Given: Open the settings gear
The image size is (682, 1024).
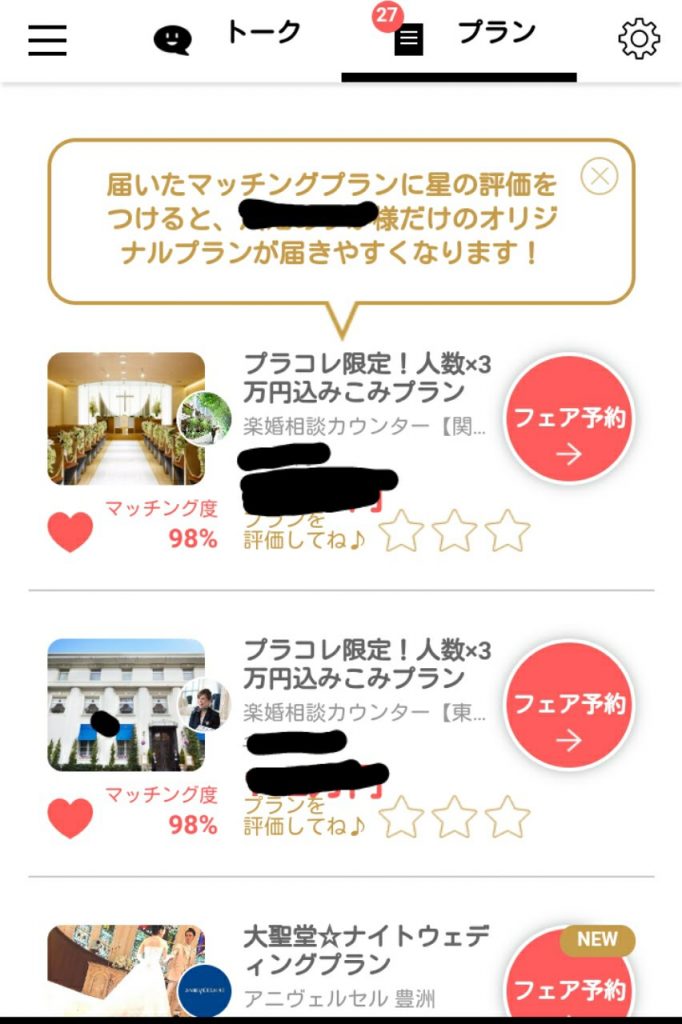Looking at the screenshot, I should 638,39.
